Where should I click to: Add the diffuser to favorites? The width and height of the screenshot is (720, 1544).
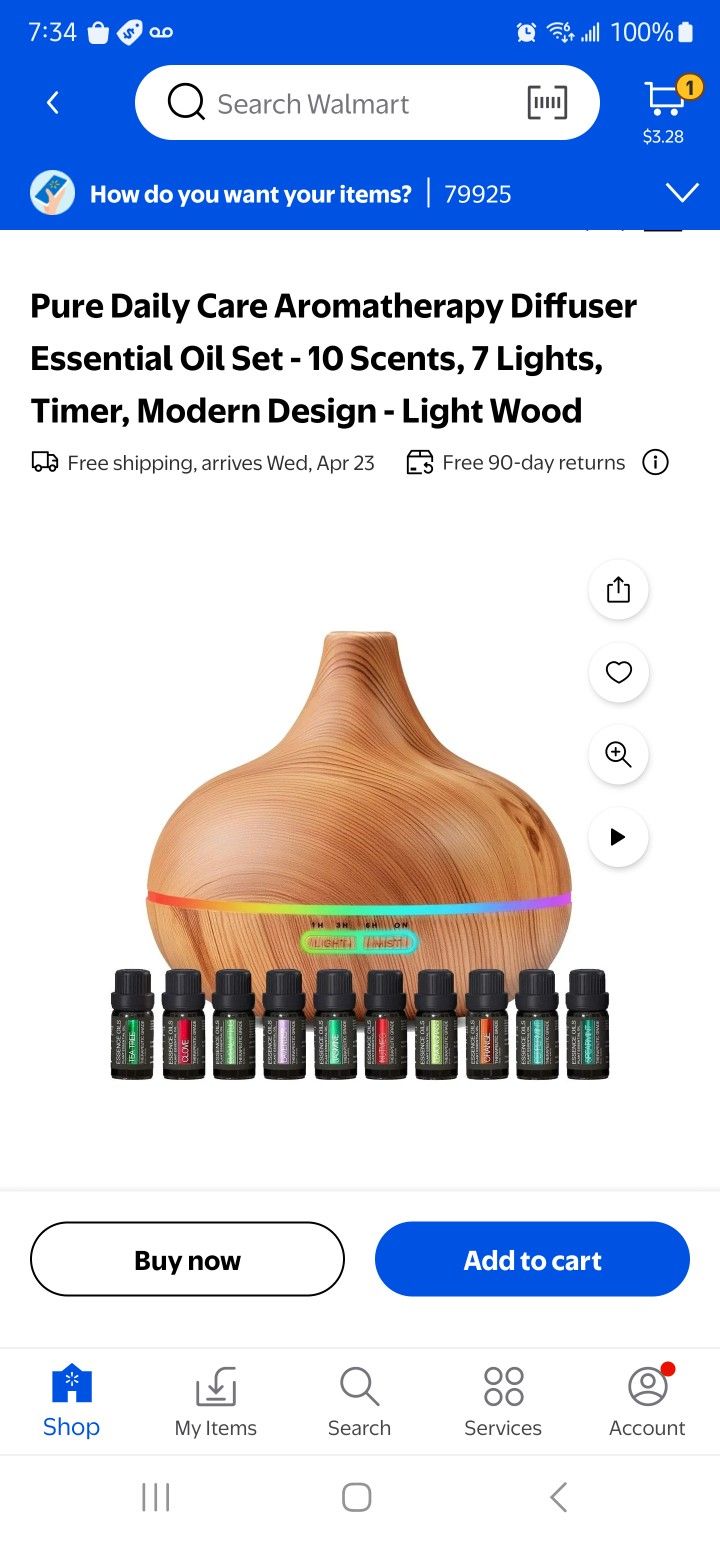tap(618, 673)
